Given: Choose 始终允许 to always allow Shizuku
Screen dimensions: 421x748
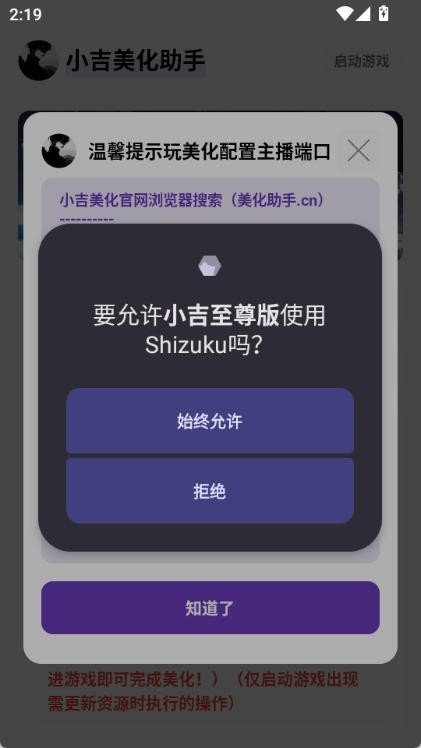Looking at the screenshot, I should click(x=210, y=421).
